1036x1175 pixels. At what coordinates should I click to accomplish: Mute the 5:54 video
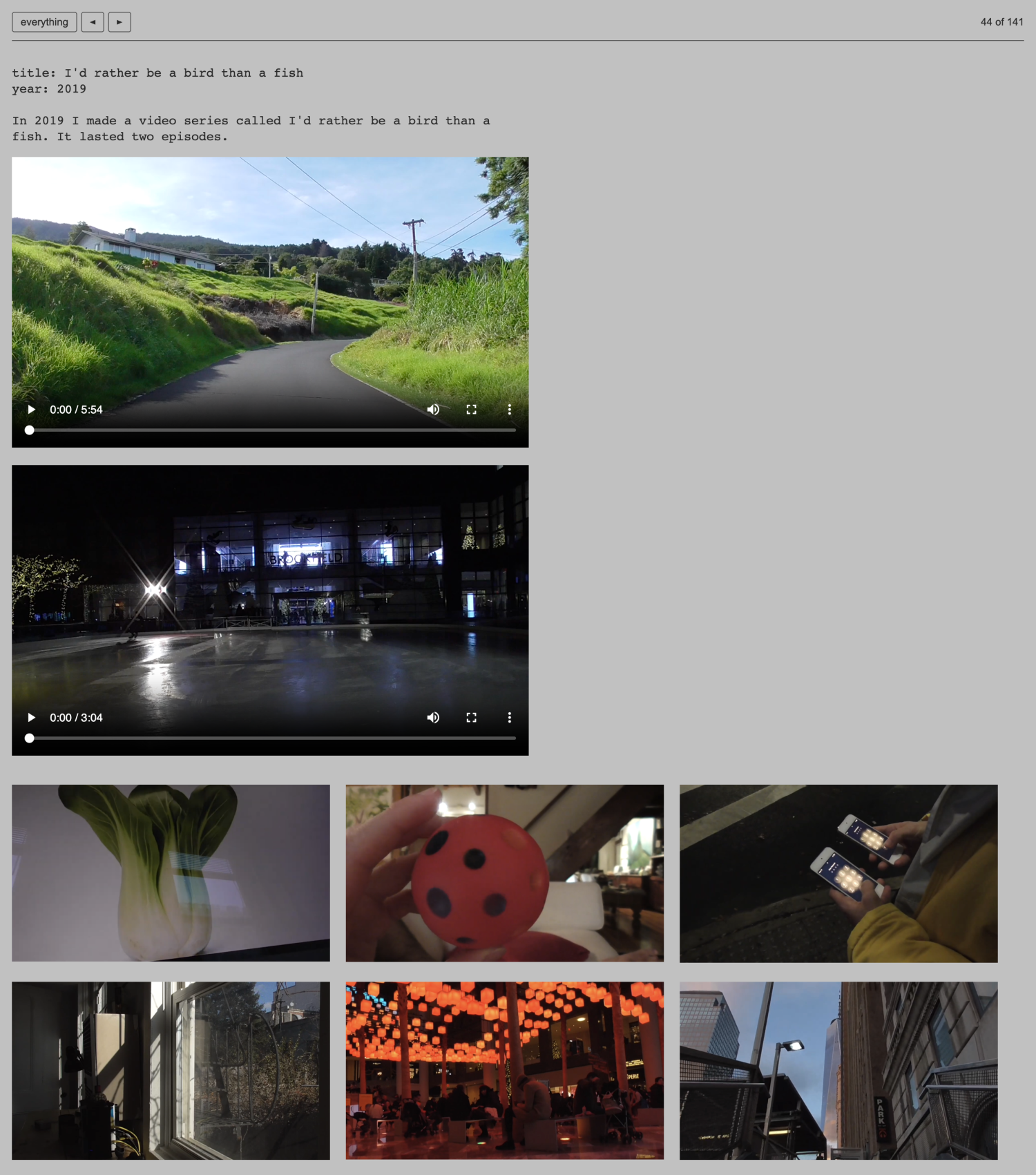pos(433,410)
